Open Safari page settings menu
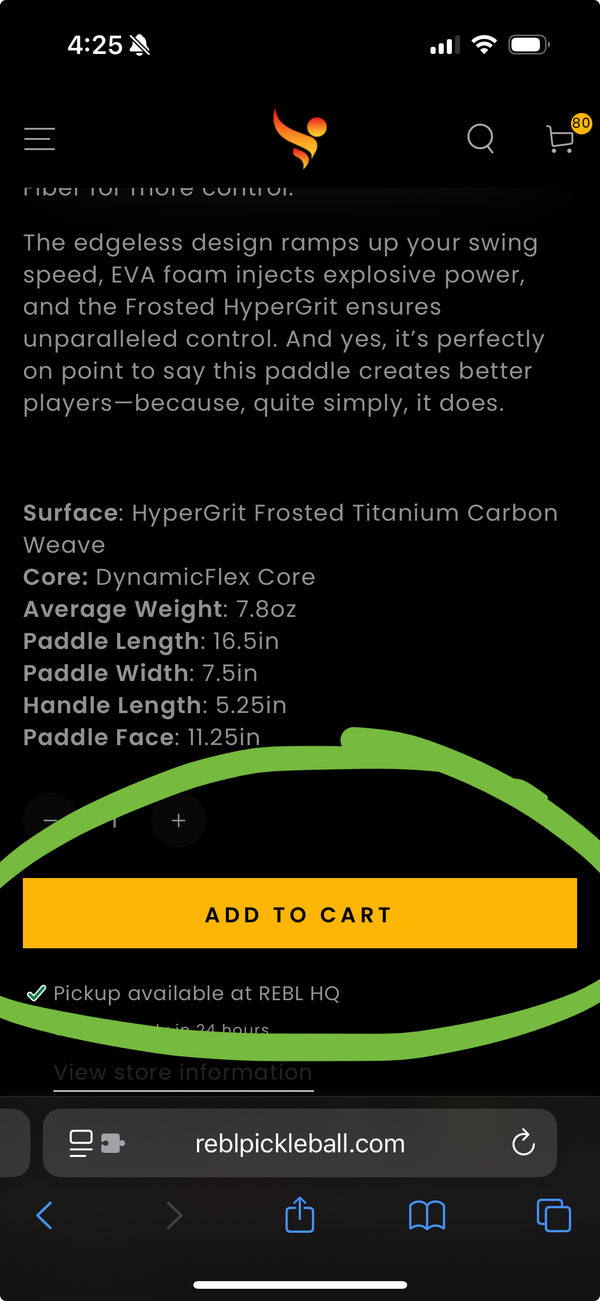 tap(96, 1143)
